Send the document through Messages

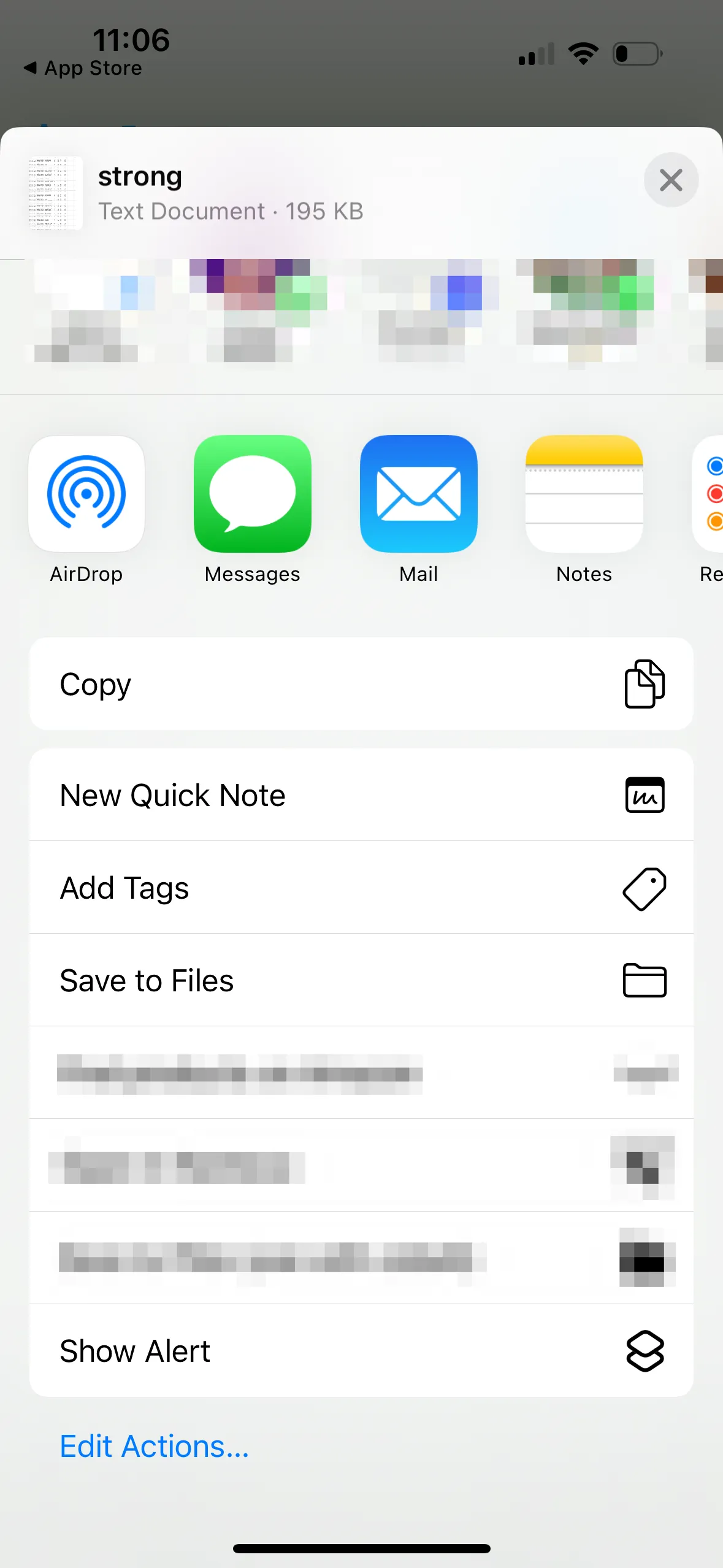(252, 494)
